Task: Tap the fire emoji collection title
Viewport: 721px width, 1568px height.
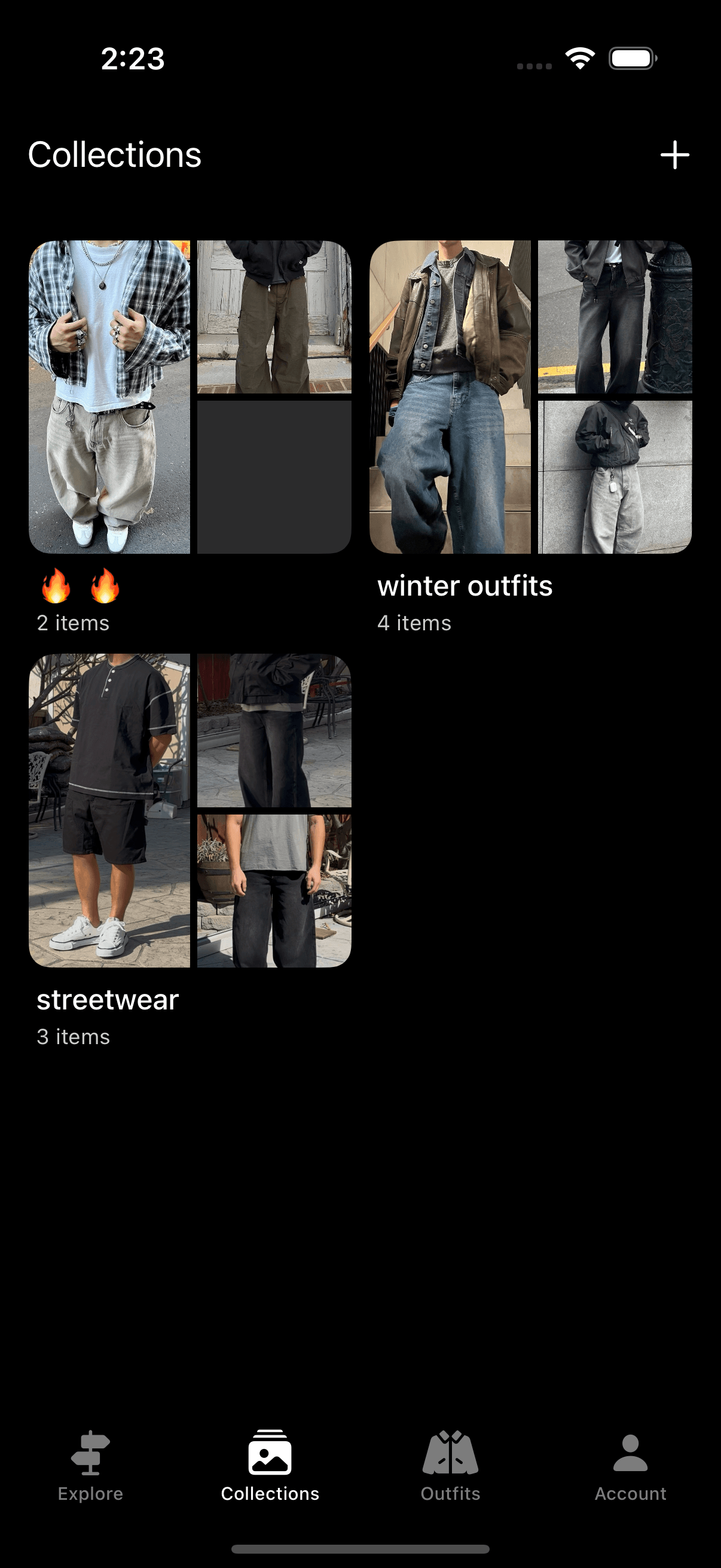Action: [79, 586]
